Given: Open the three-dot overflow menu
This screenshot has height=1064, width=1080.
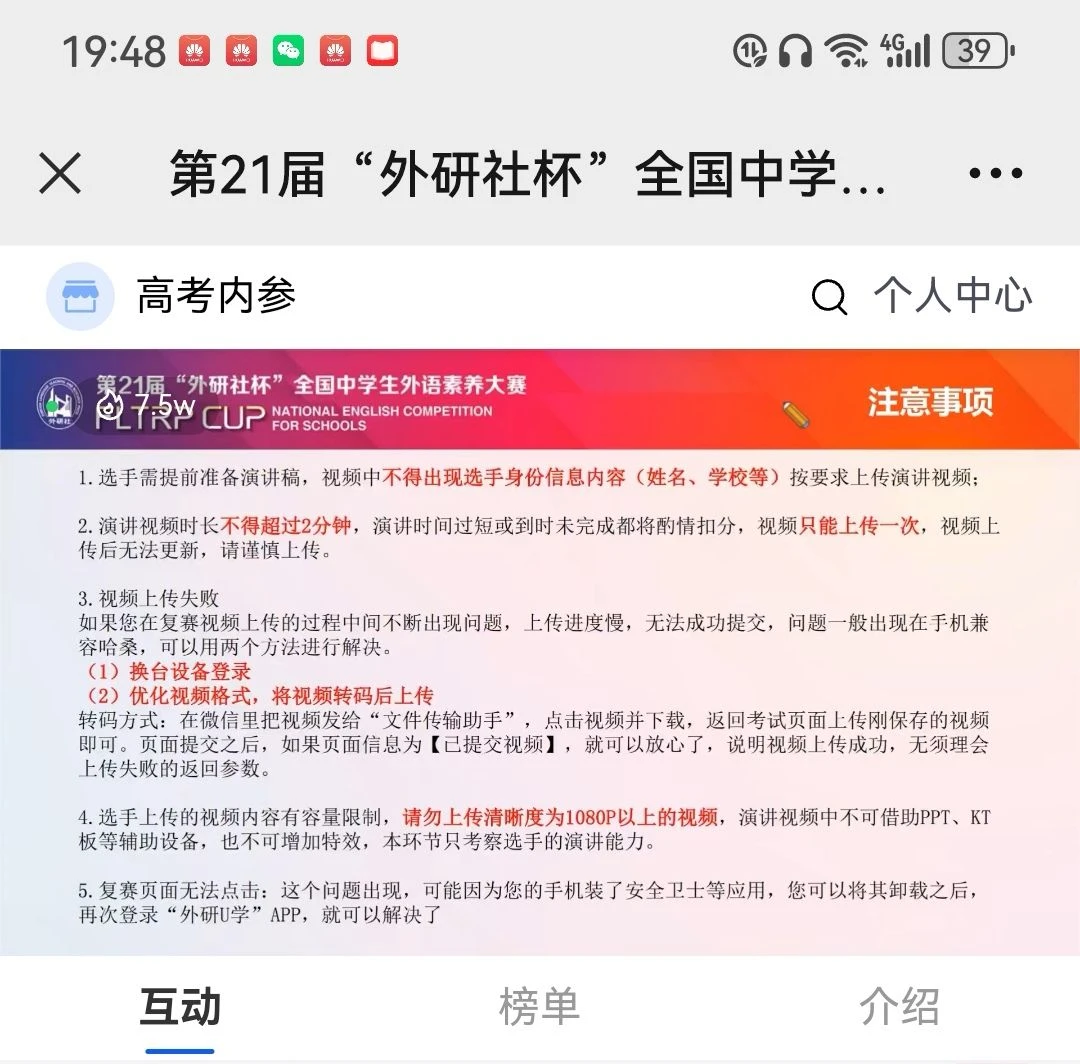Looking at the screenshot, I should tap(996, 174).
